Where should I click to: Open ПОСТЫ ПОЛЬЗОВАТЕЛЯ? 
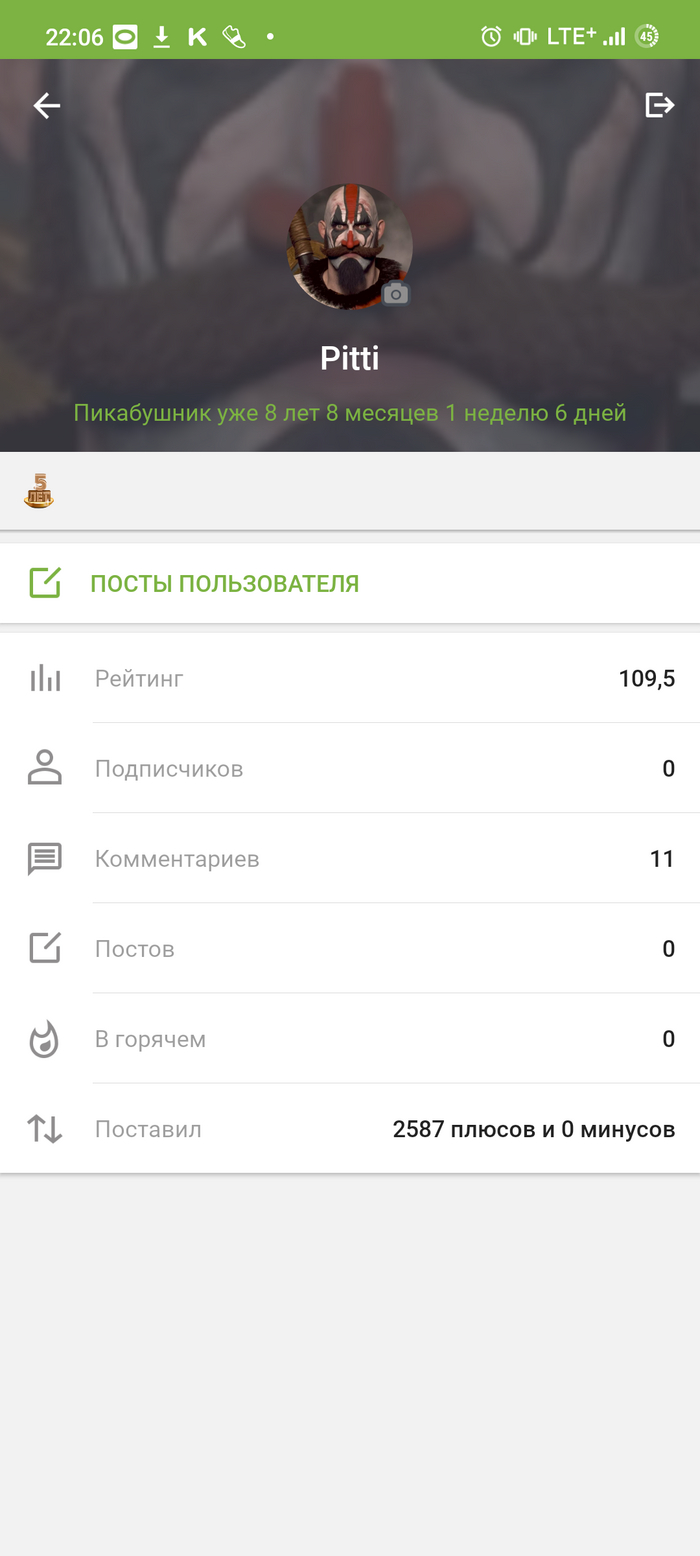click(x=224, y=584)
